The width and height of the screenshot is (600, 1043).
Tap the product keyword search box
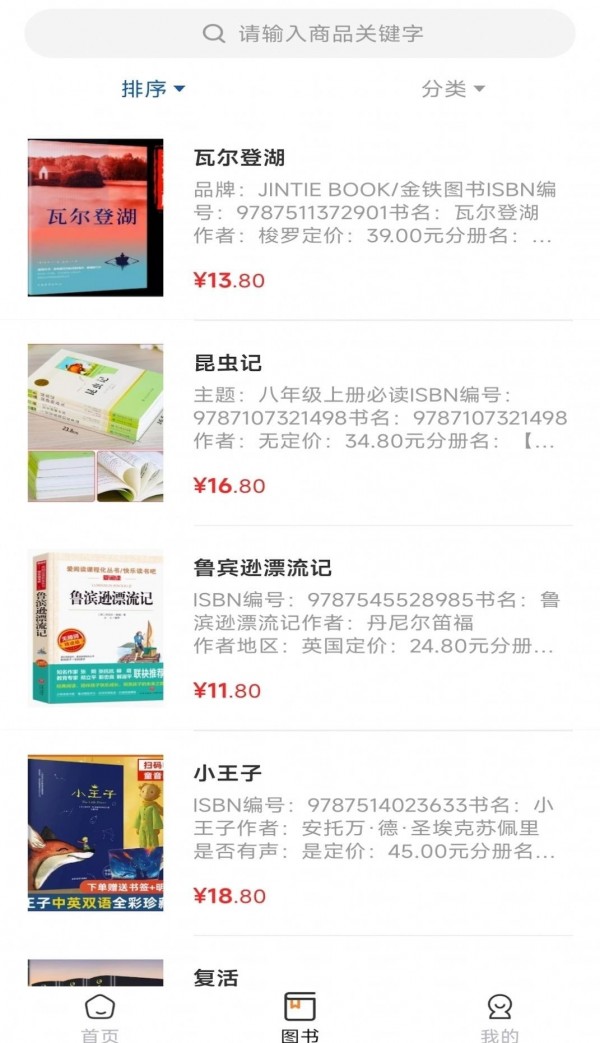point(300,34)
